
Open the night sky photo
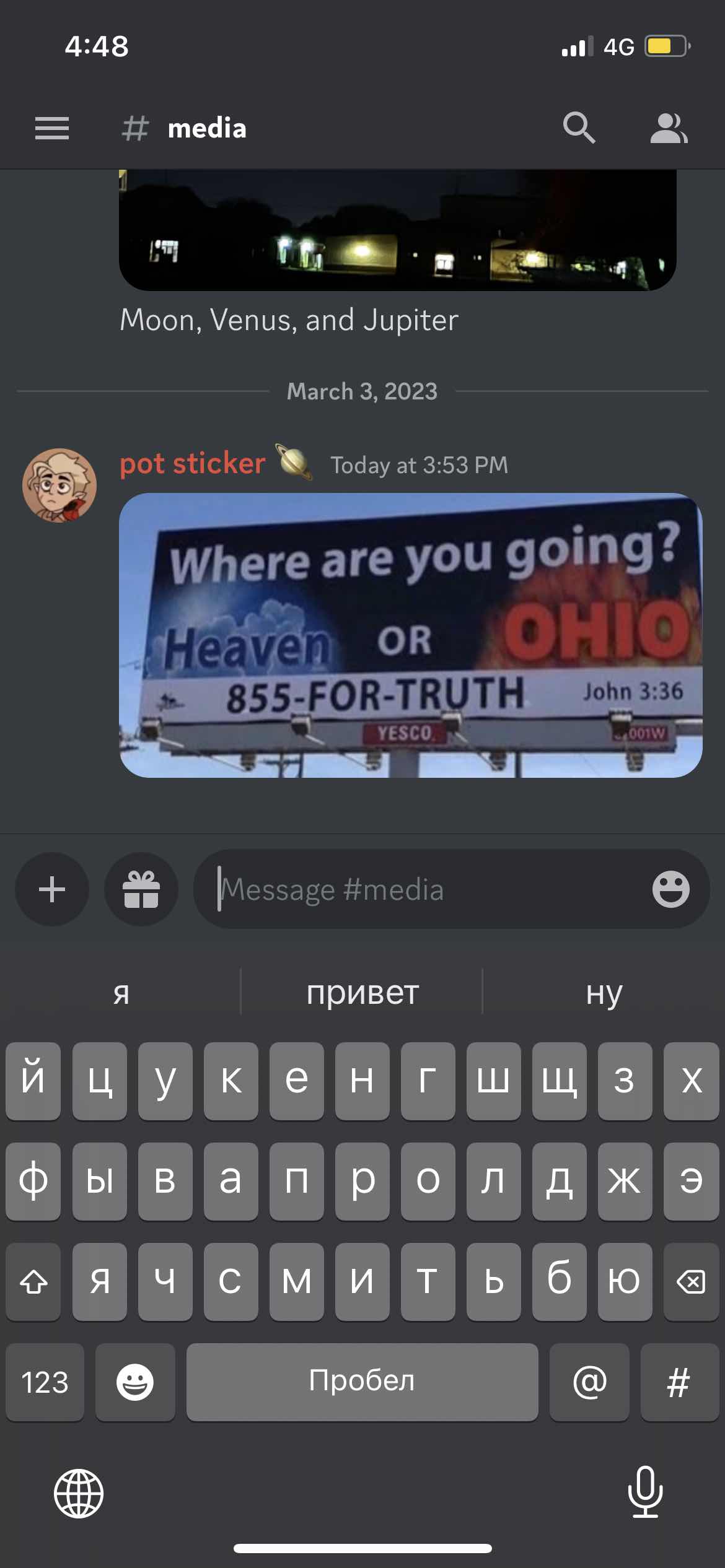pos(397,230)
